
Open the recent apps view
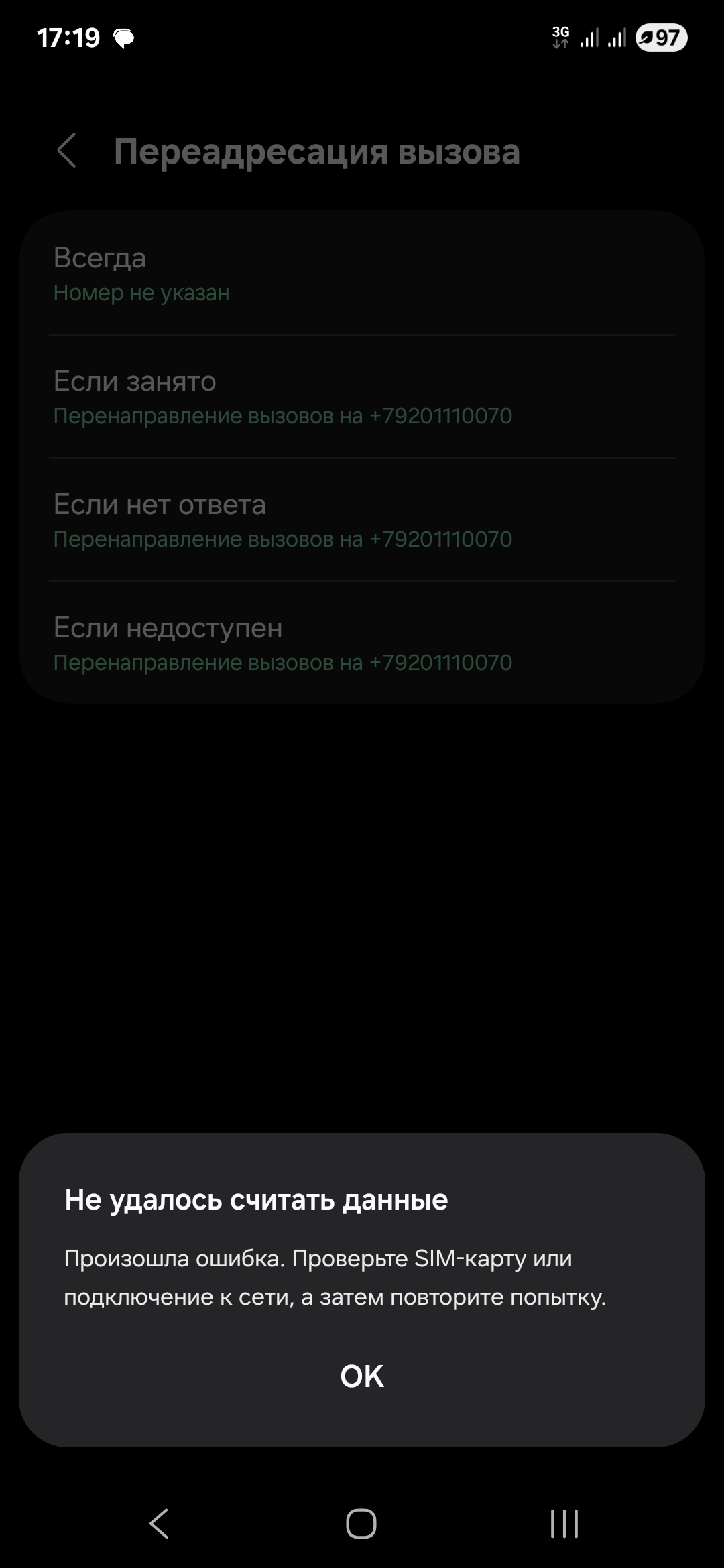tap(564, 1523)
